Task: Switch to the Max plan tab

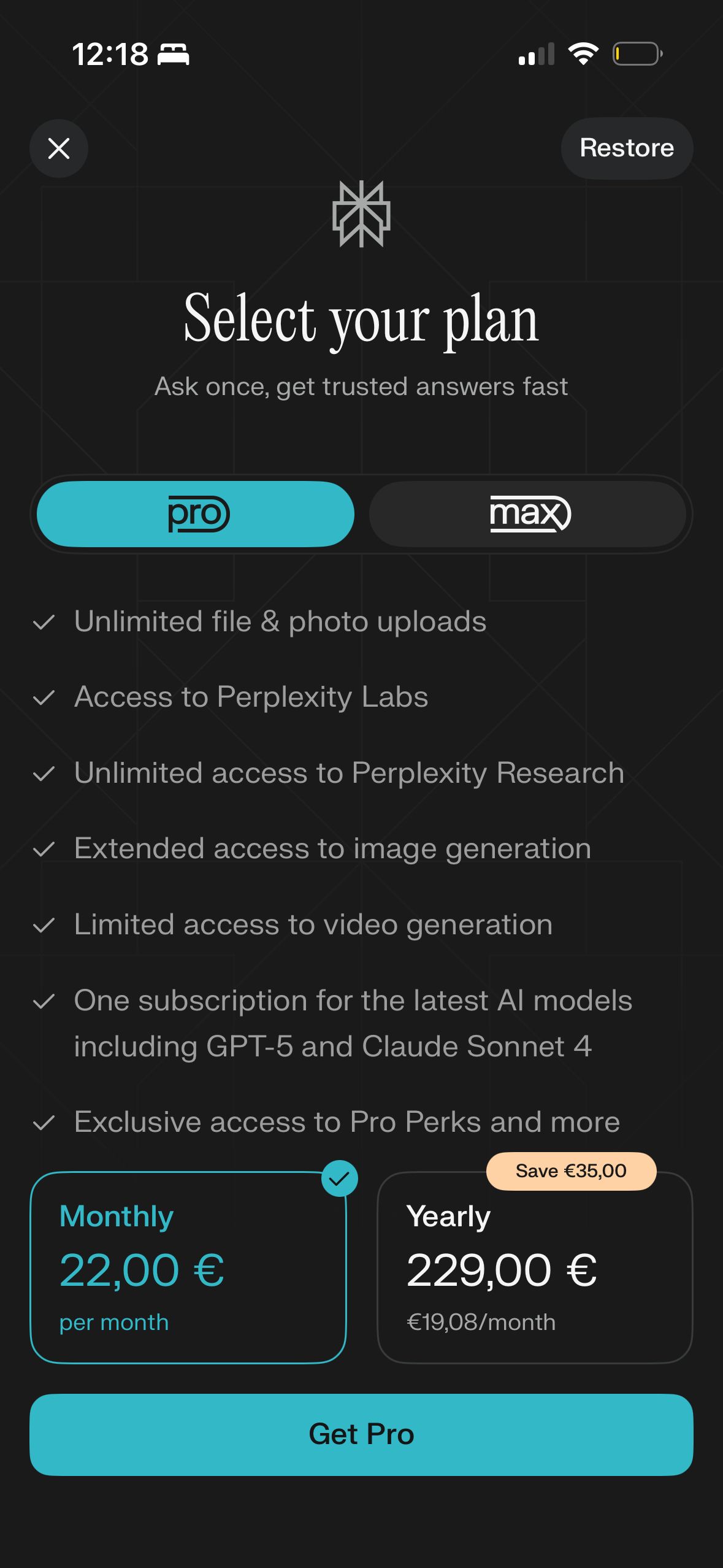Action: 527,514
